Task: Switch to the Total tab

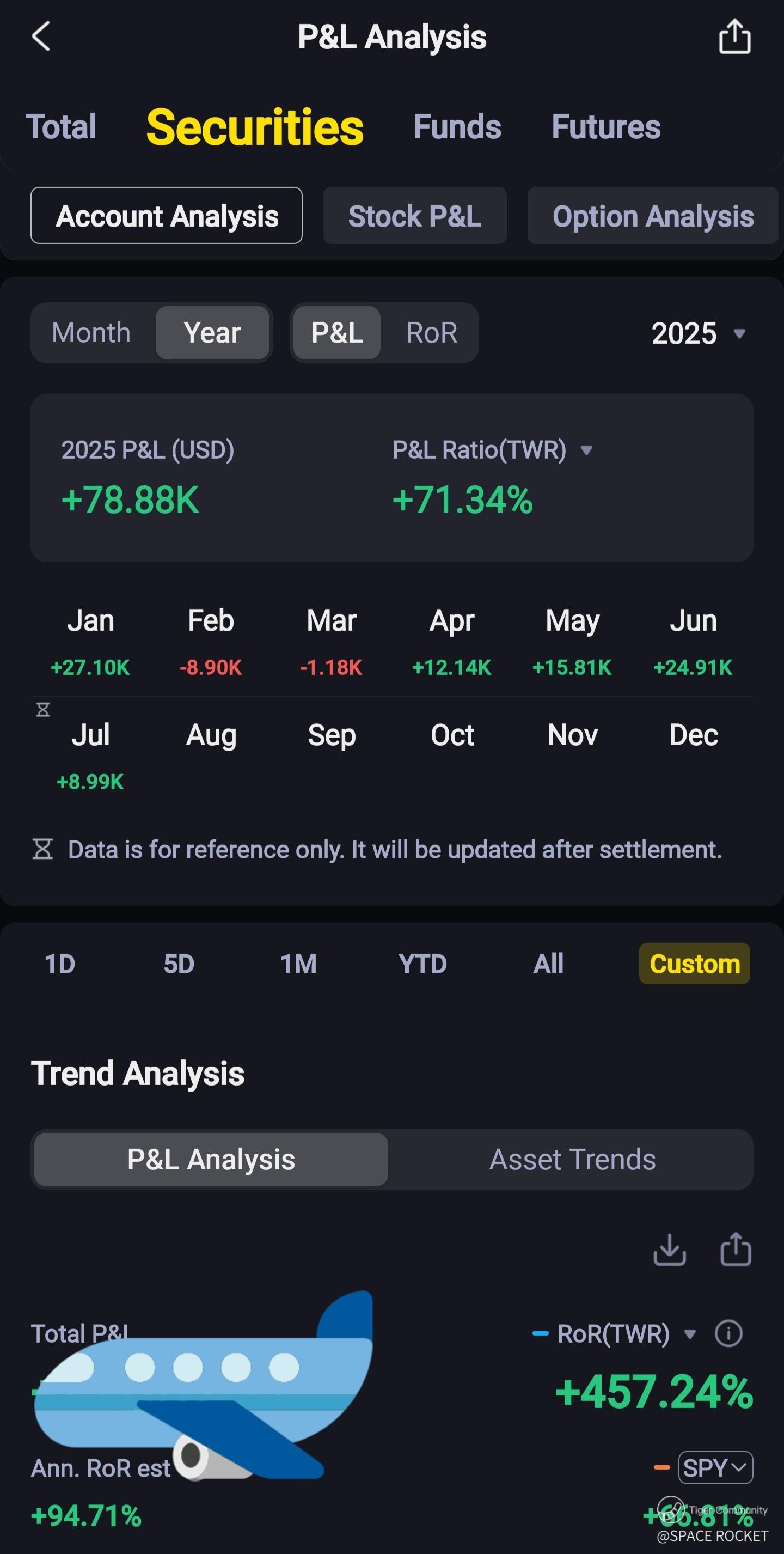Action: [61, 127]
